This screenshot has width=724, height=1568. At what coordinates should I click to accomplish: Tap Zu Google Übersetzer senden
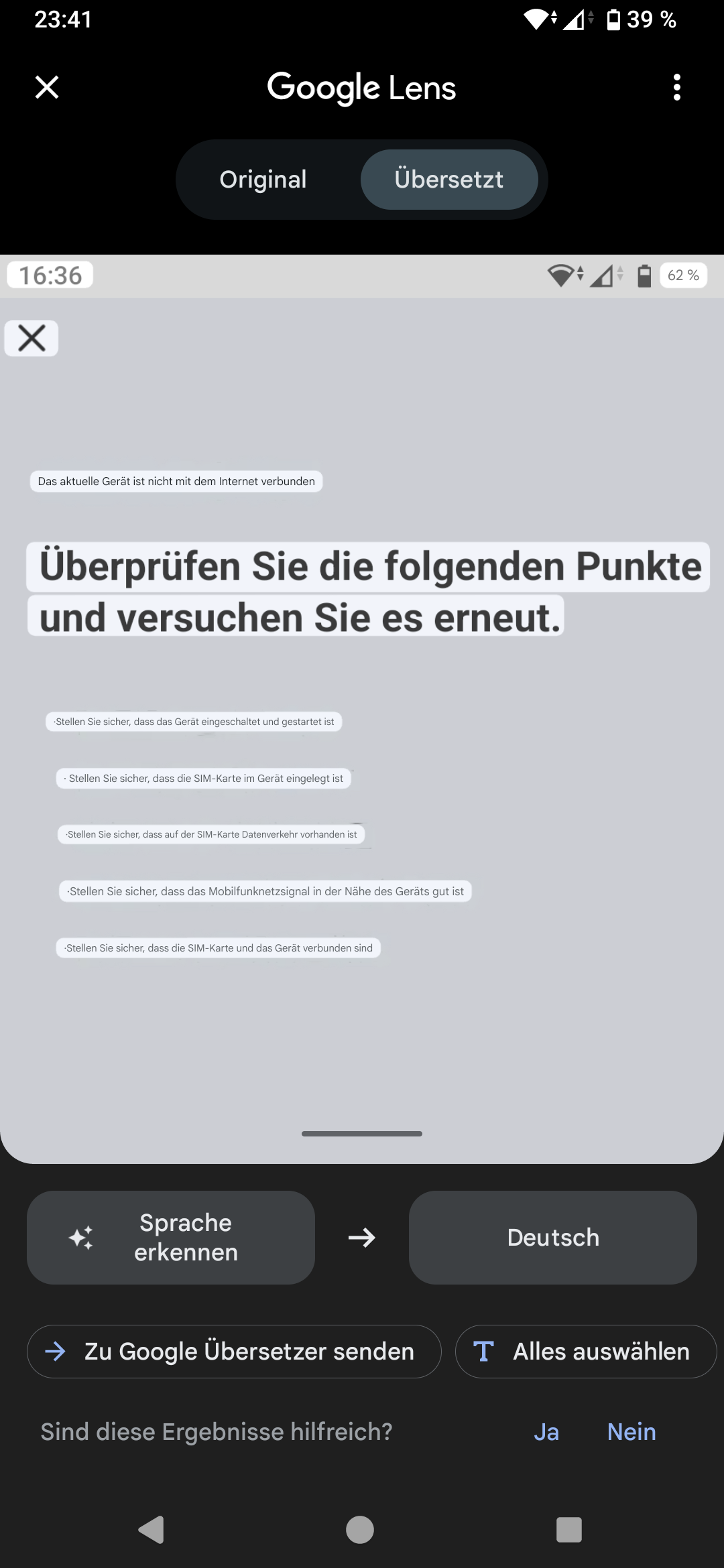[x=234, y=1352]
